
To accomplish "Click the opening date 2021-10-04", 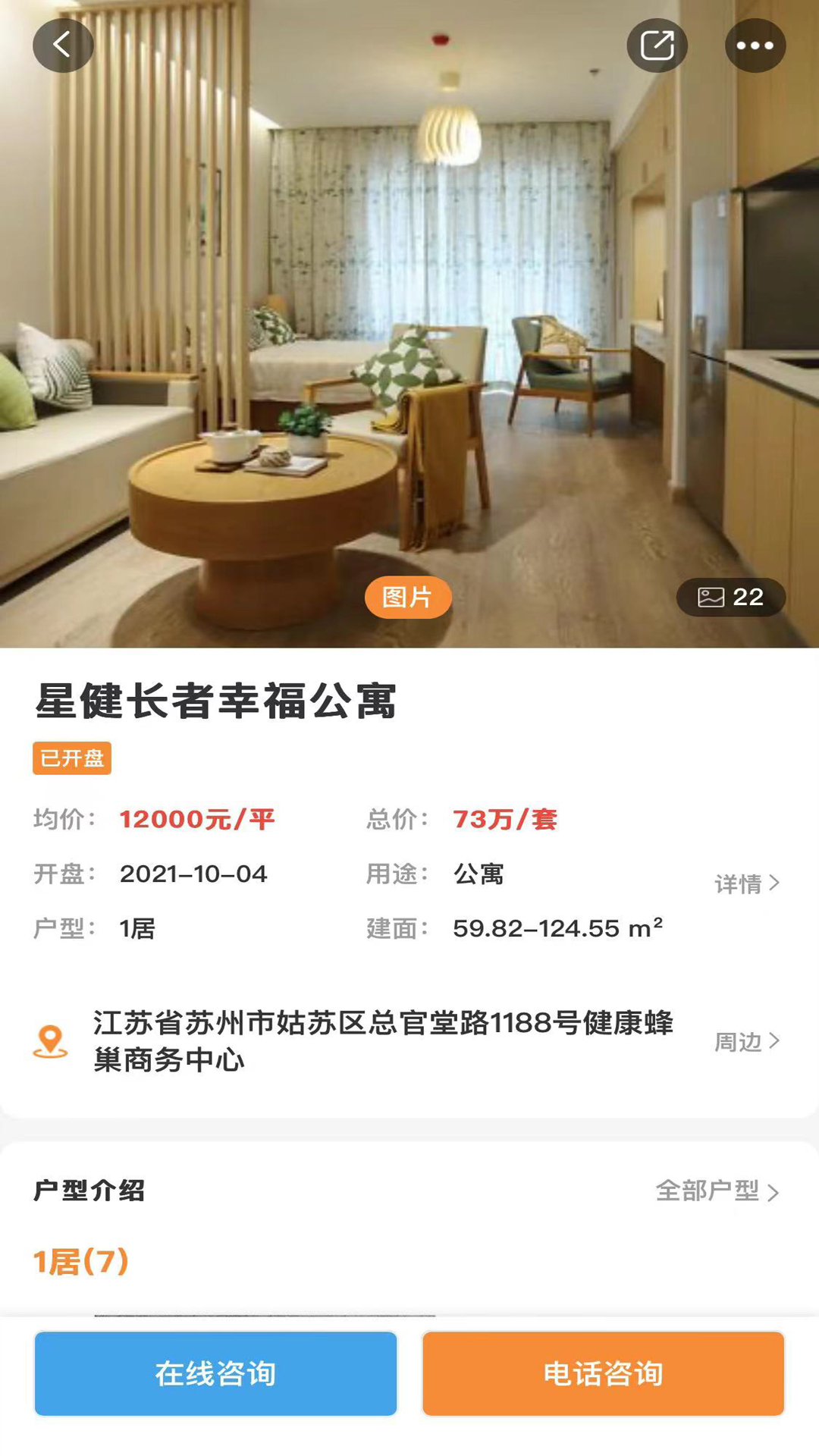I will [195, 874].
